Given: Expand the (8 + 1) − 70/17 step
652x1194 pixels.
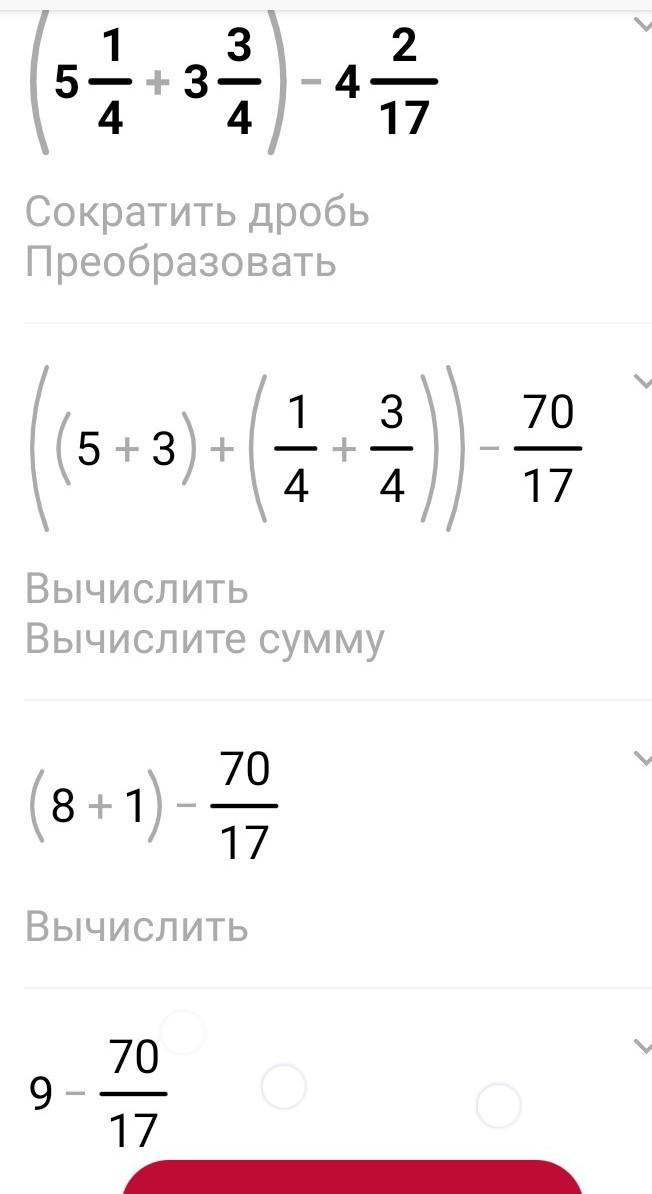Looking at the screenshot, I should [x=641, y=759].
